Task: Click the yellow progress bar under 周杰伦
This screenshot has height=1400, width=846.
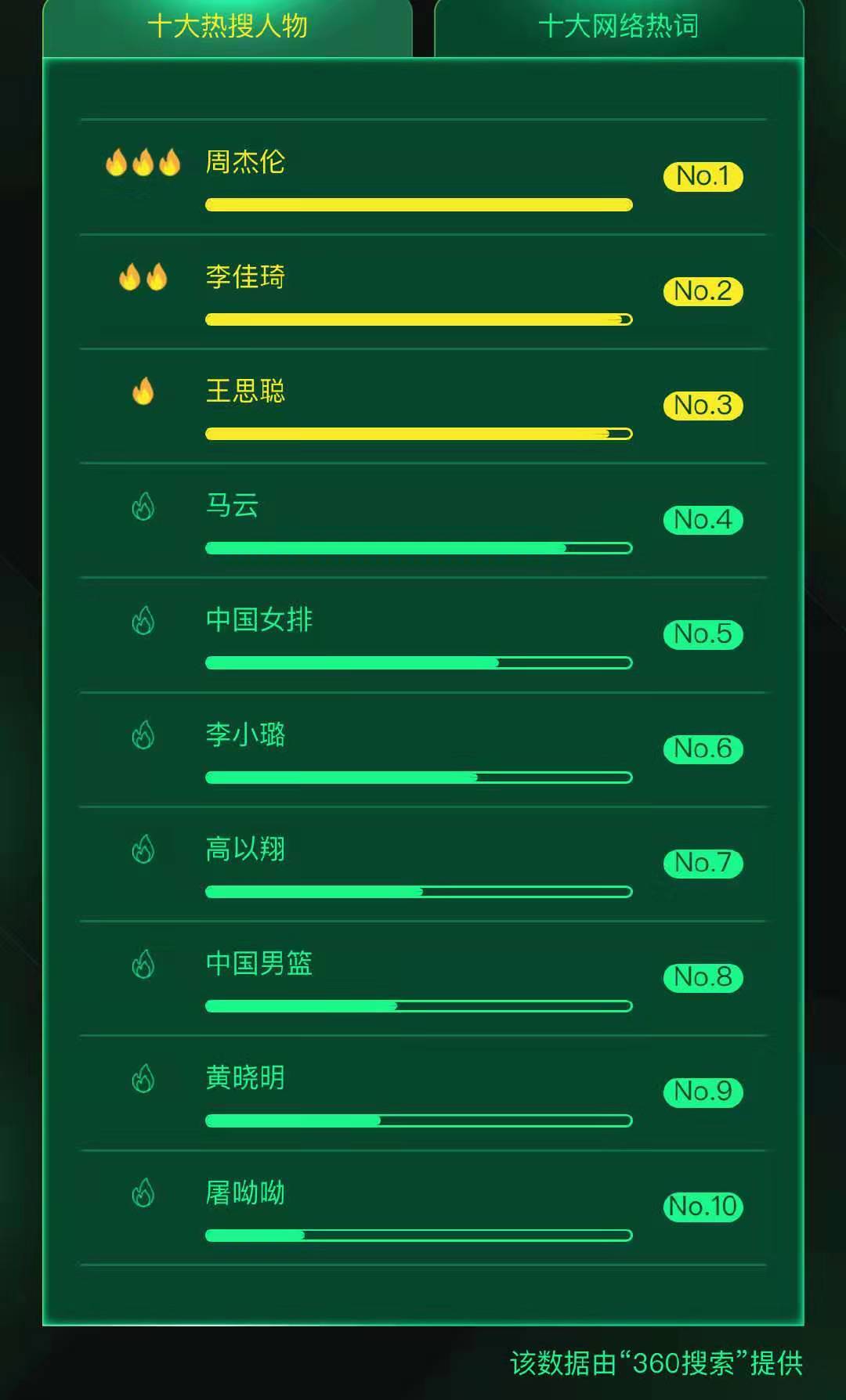Action: (418, 204)
